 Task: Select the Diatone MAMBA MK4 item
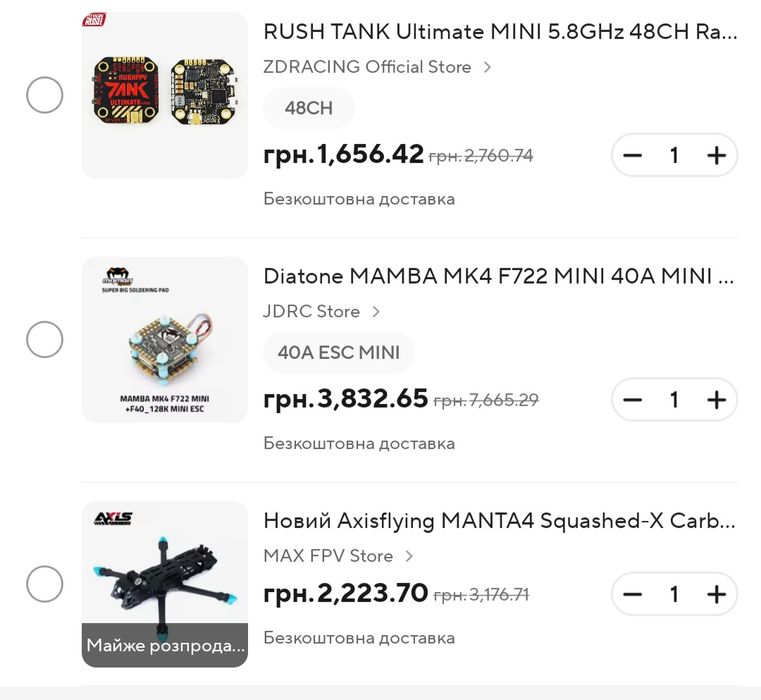[x=44, y=340]
